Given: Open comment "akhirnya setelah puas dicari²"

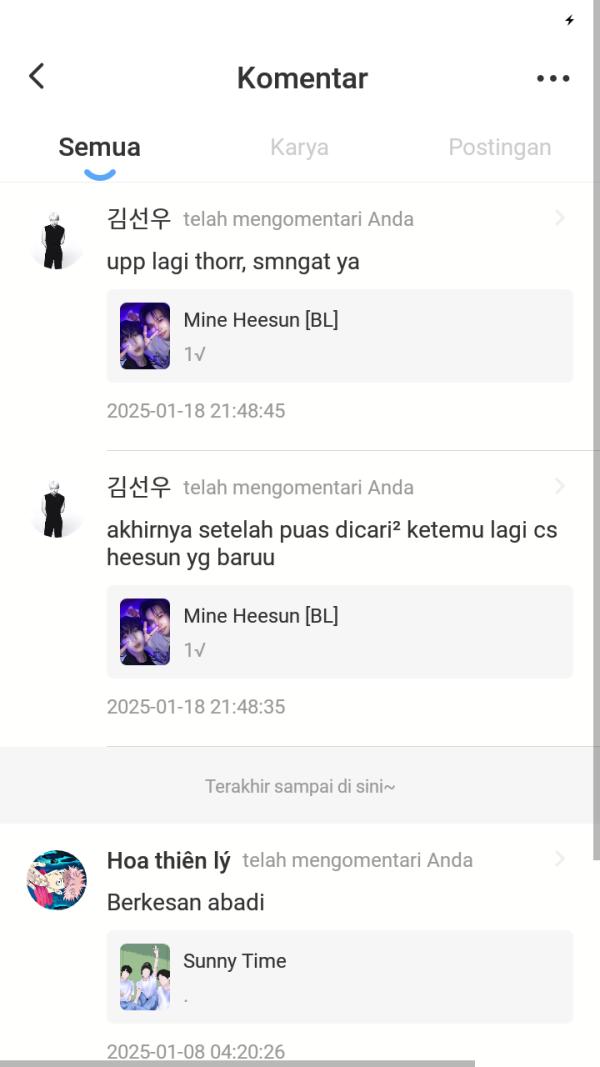Looking at the screenshot, I should click(331, 543).
